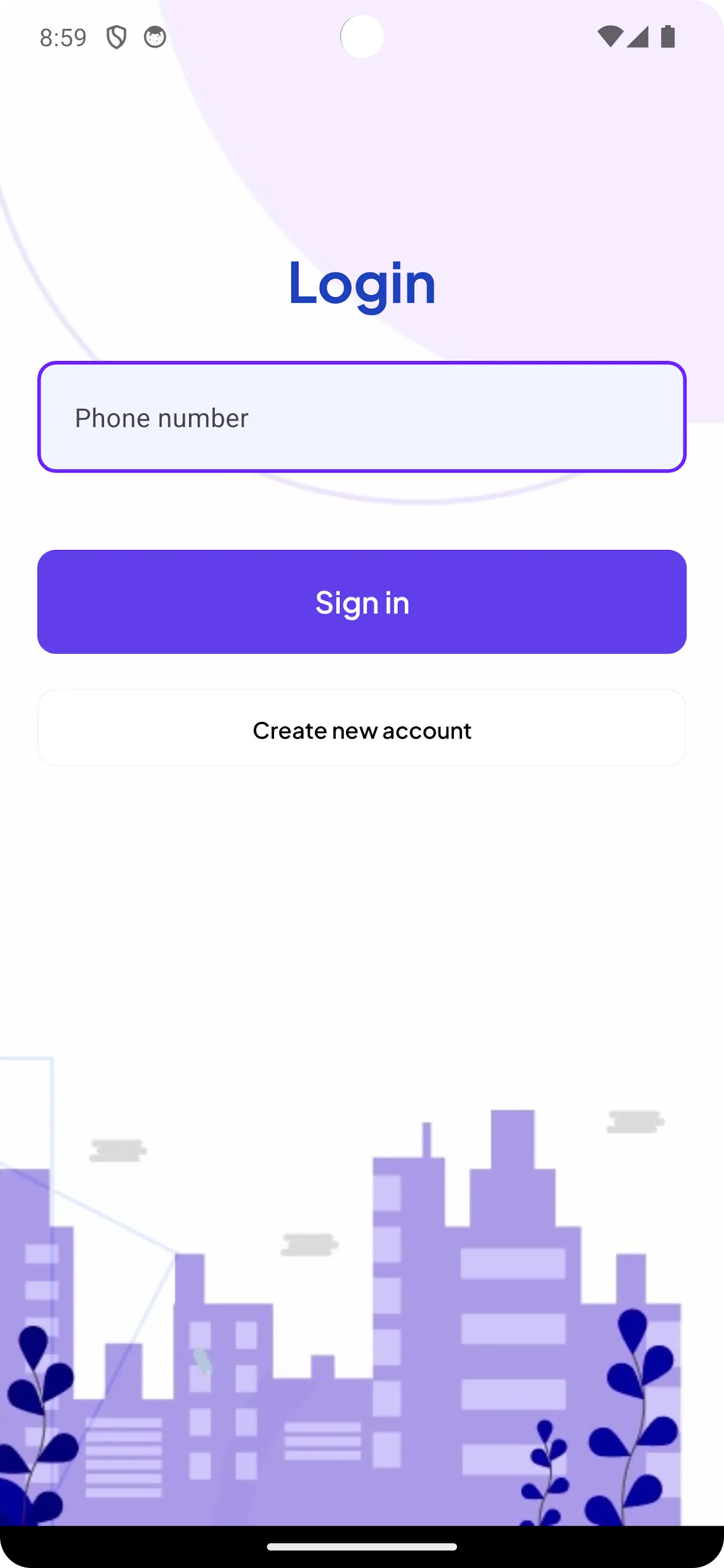
Task: Tap inside the Phone number placeholder text
Action: [x=162, y=417]
